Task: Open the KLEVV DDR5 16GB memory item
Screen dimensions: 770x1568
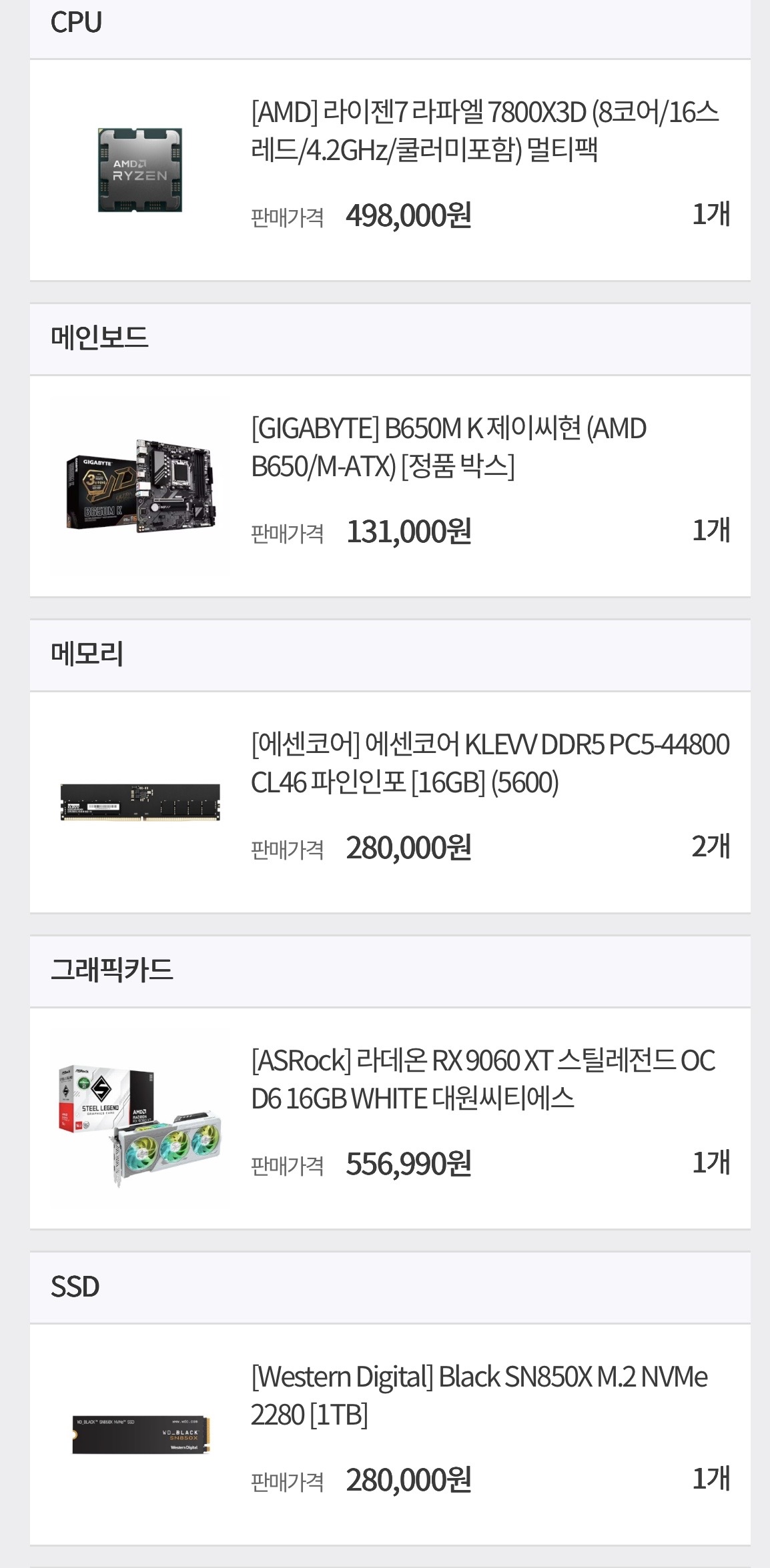Action: 490,763
